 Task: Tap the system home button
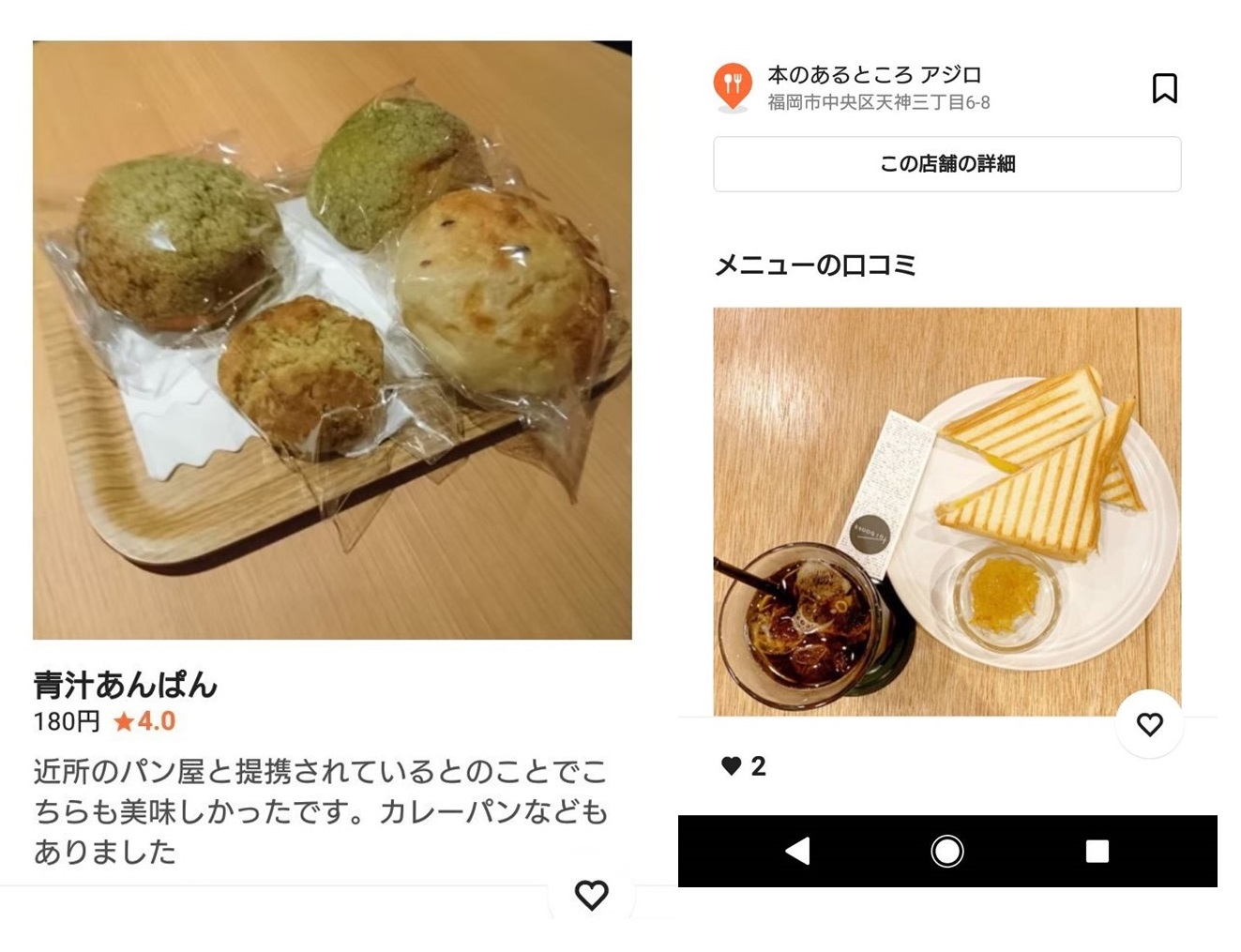click(x=946, y=851)
